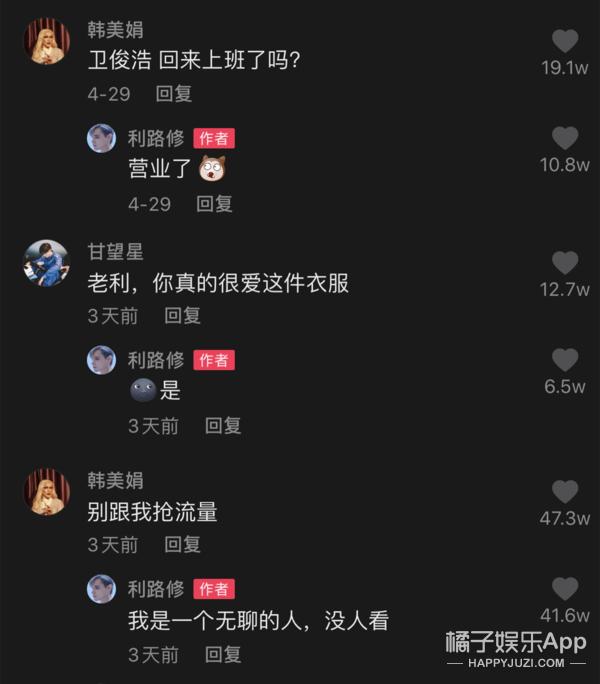Reply to 利路修's 是 comment
Screen dimensions: 600x684
tap(223, 426)
